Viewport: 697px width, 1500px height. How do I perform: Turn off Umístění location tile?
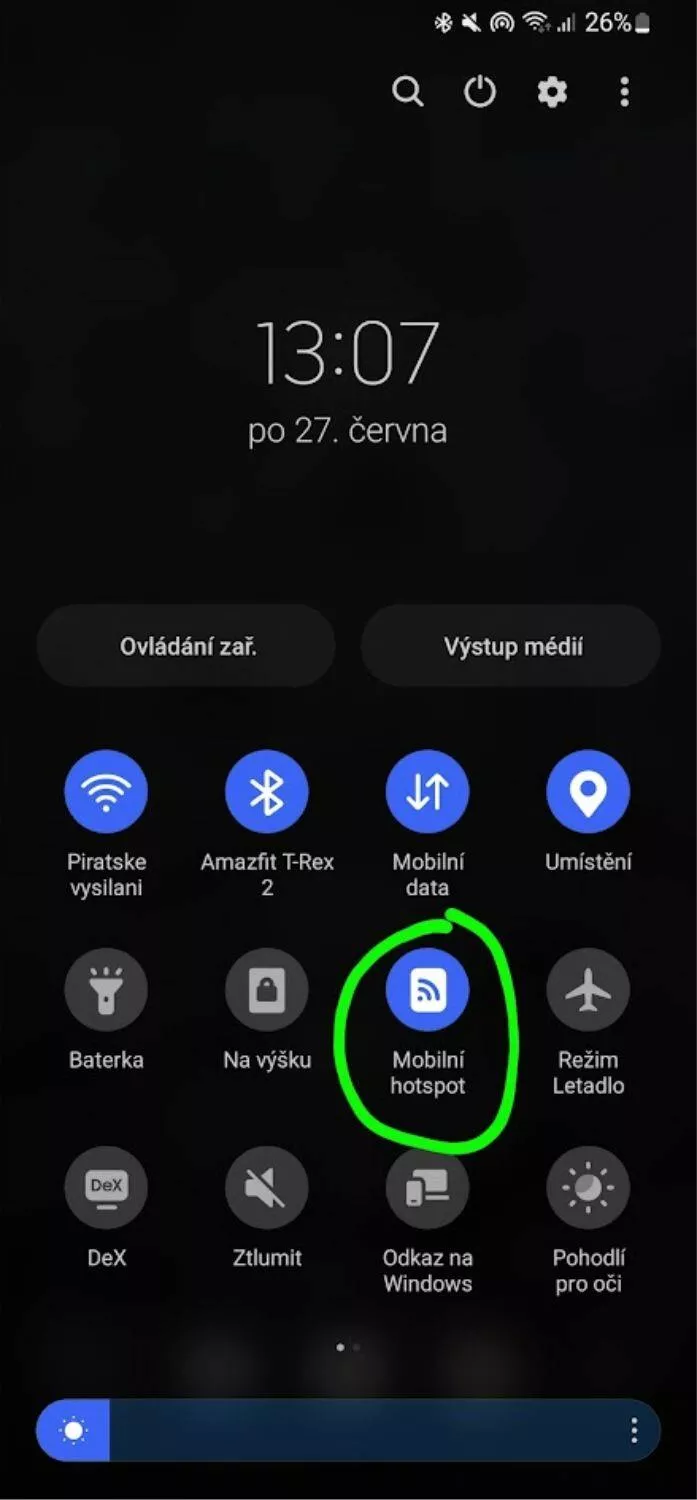tap(588, 792)
